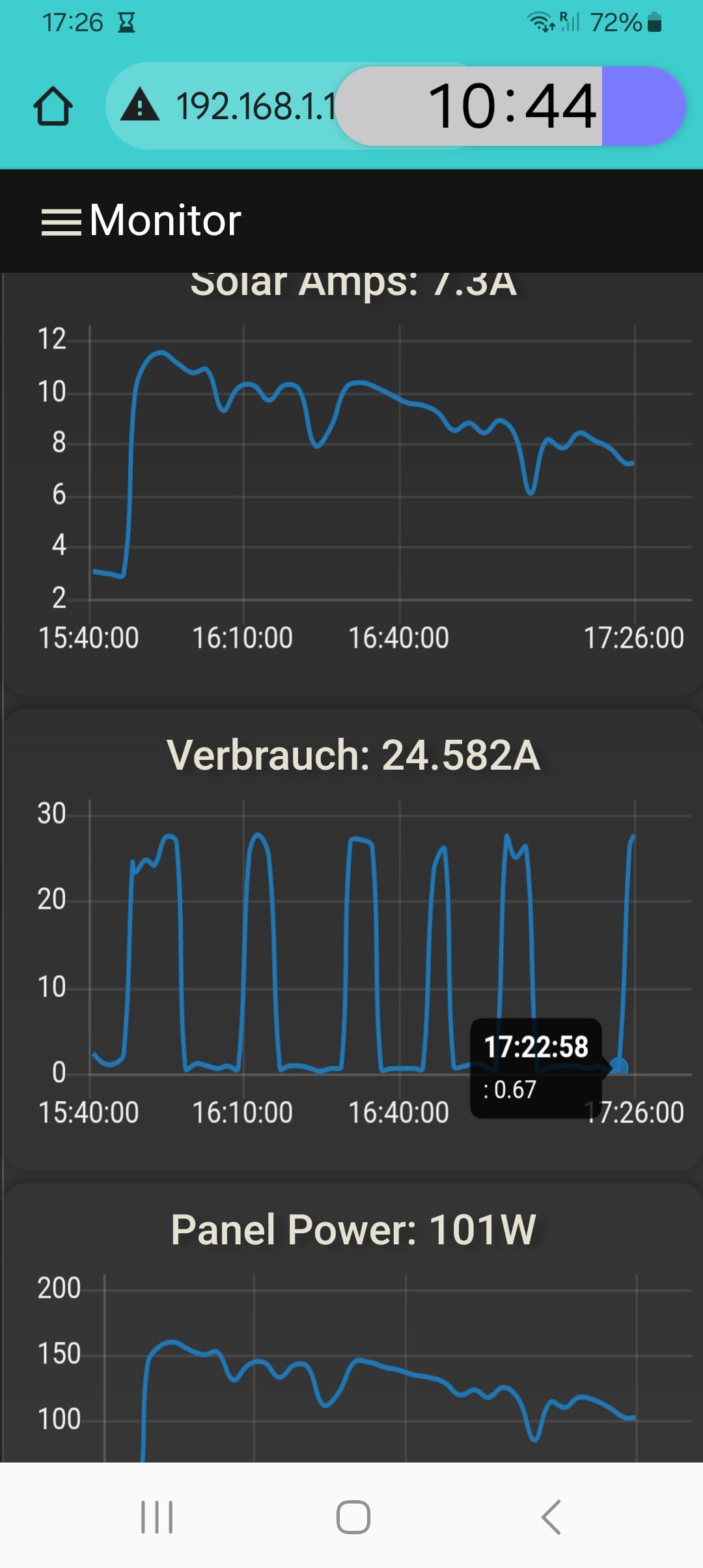Open the Monitor hamburger menu
This screenshot has width=703, height=1568.
[61, 223]
